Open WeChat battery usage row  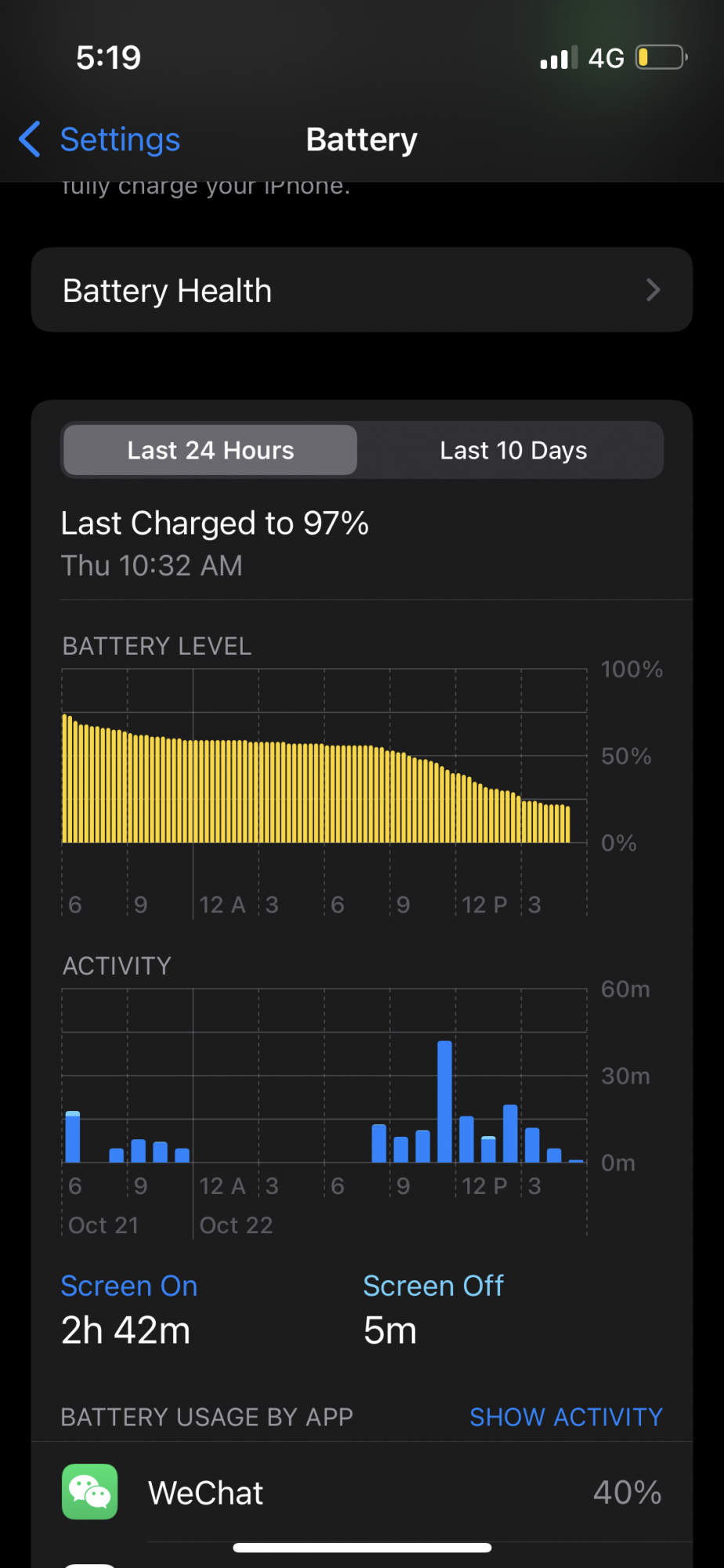[x=362, y=1492]
